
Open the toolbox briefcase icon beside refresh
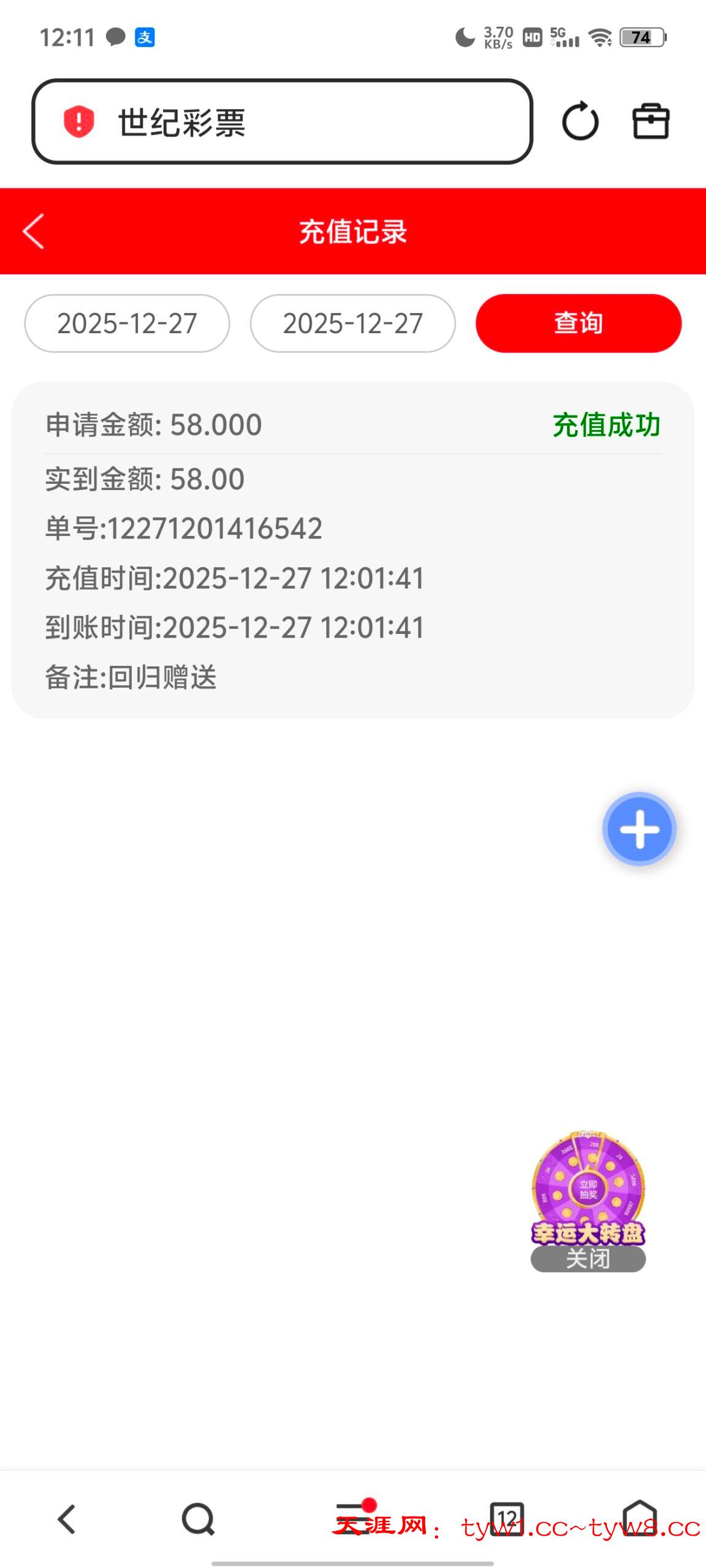pyautogui.click(x=652, y=122)
